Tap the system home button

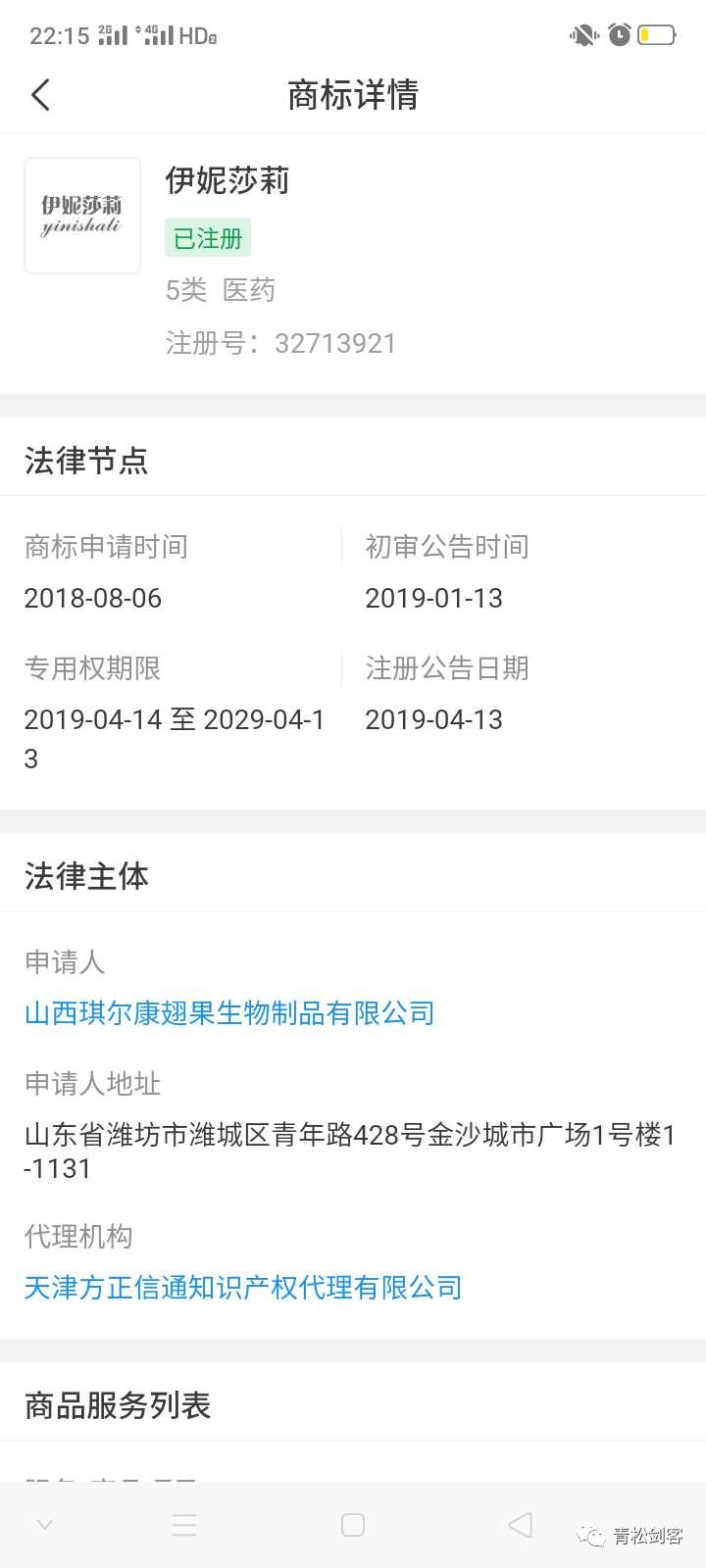(x=353, y=1525)
